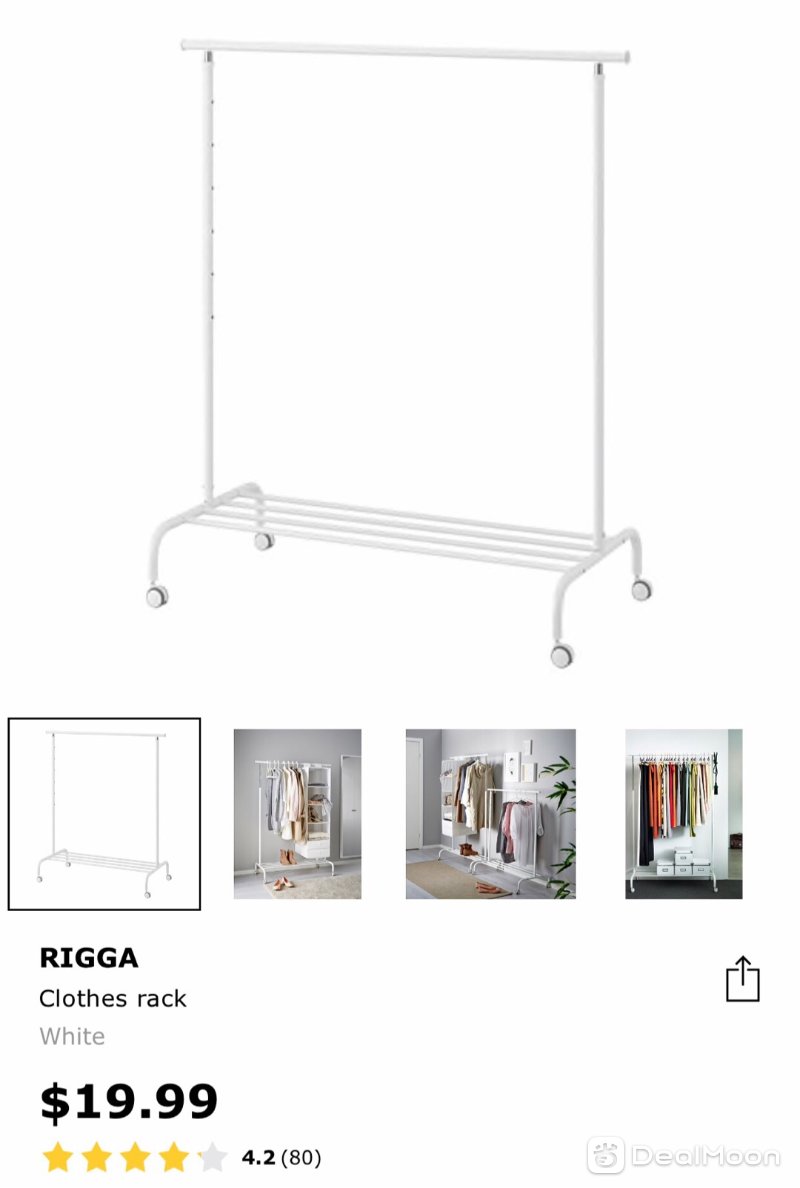Share the RIGGA clothes rack
The image size is (800, 1188).
tap(742, 978)
